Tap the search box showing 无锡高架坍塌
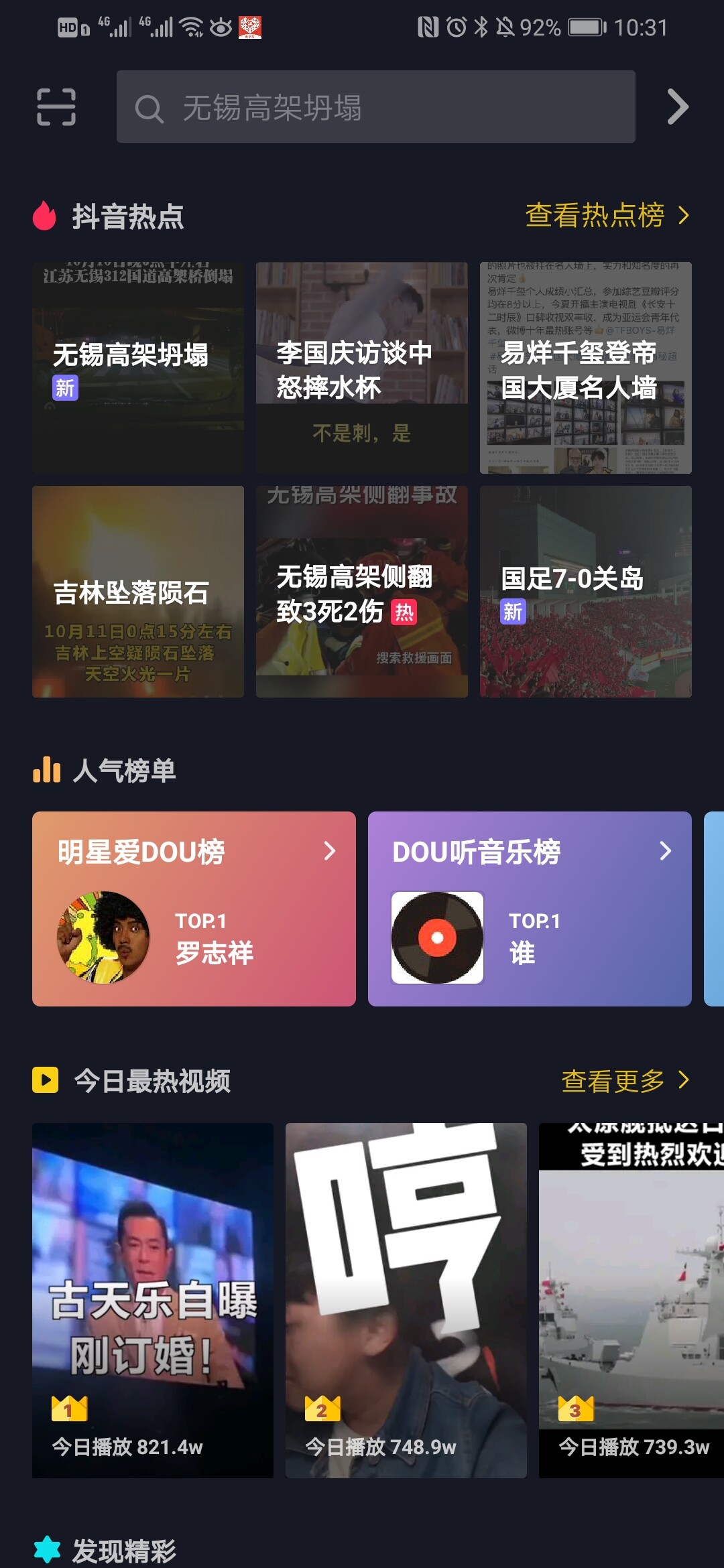724x1568 pixels. click(x=375, y=107)
